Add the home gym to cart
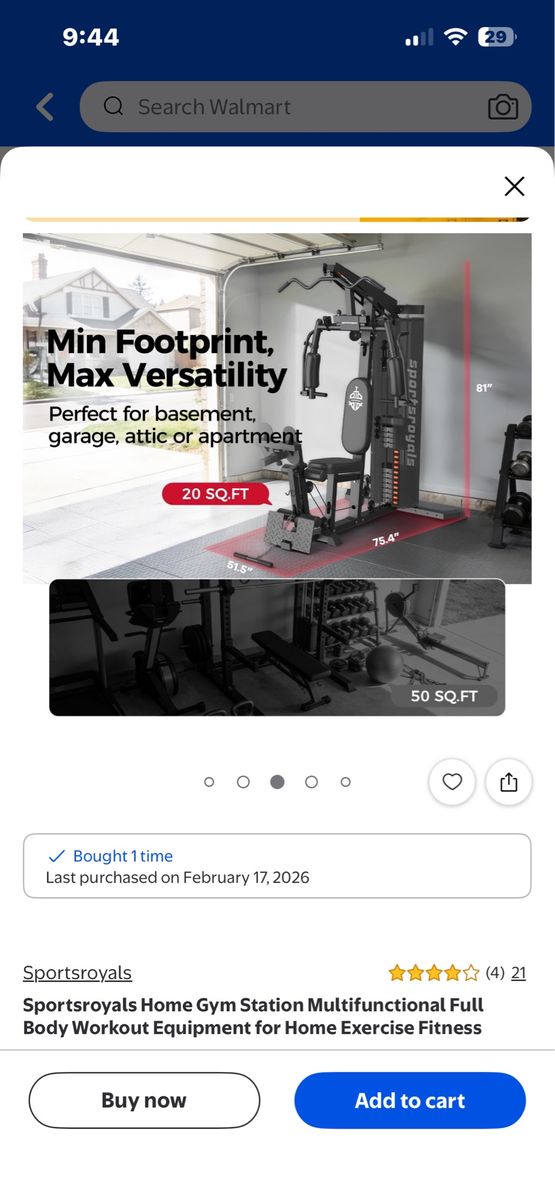Screen dimensions: 555x1200 (x=410, y=1101)
